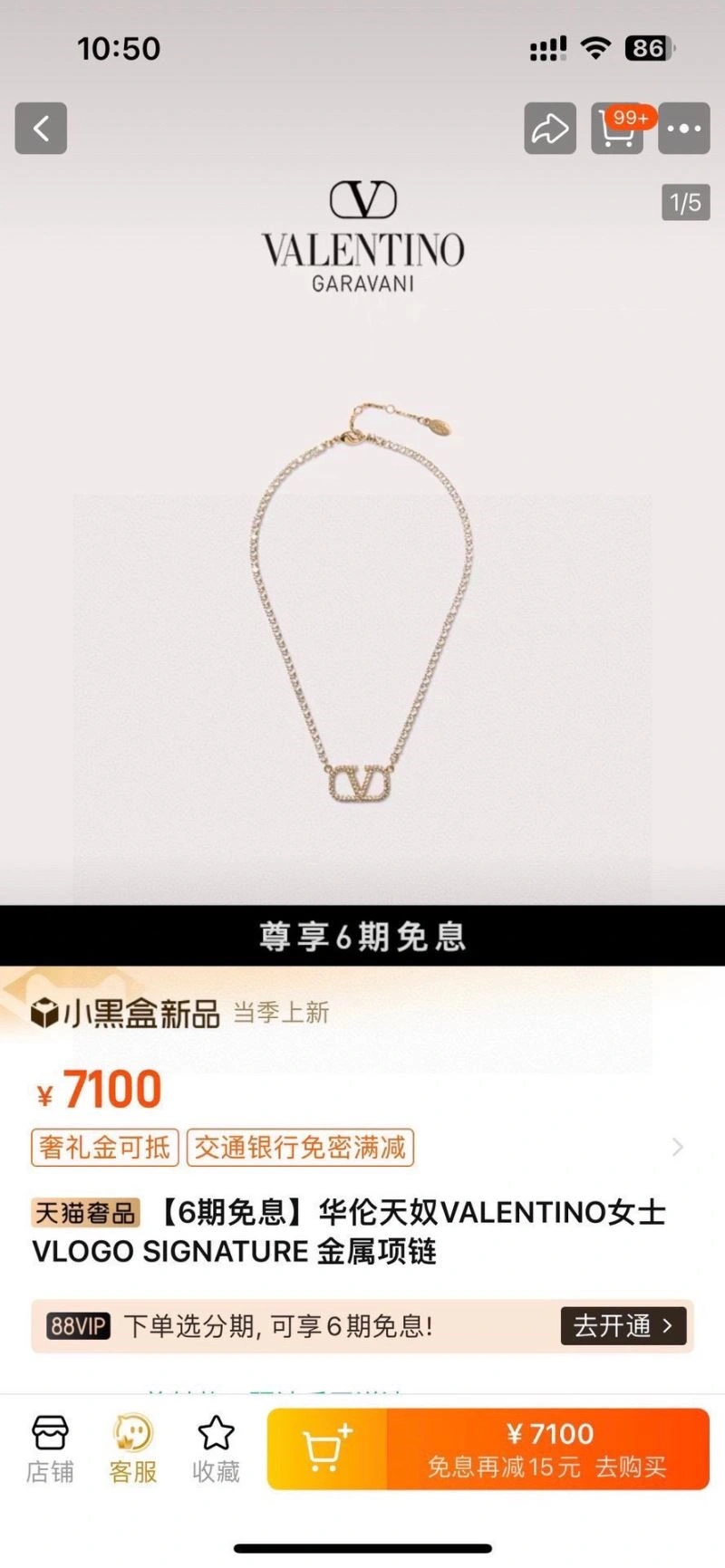
Task: Buy now for ¥7100
Action: [548, 1449]
